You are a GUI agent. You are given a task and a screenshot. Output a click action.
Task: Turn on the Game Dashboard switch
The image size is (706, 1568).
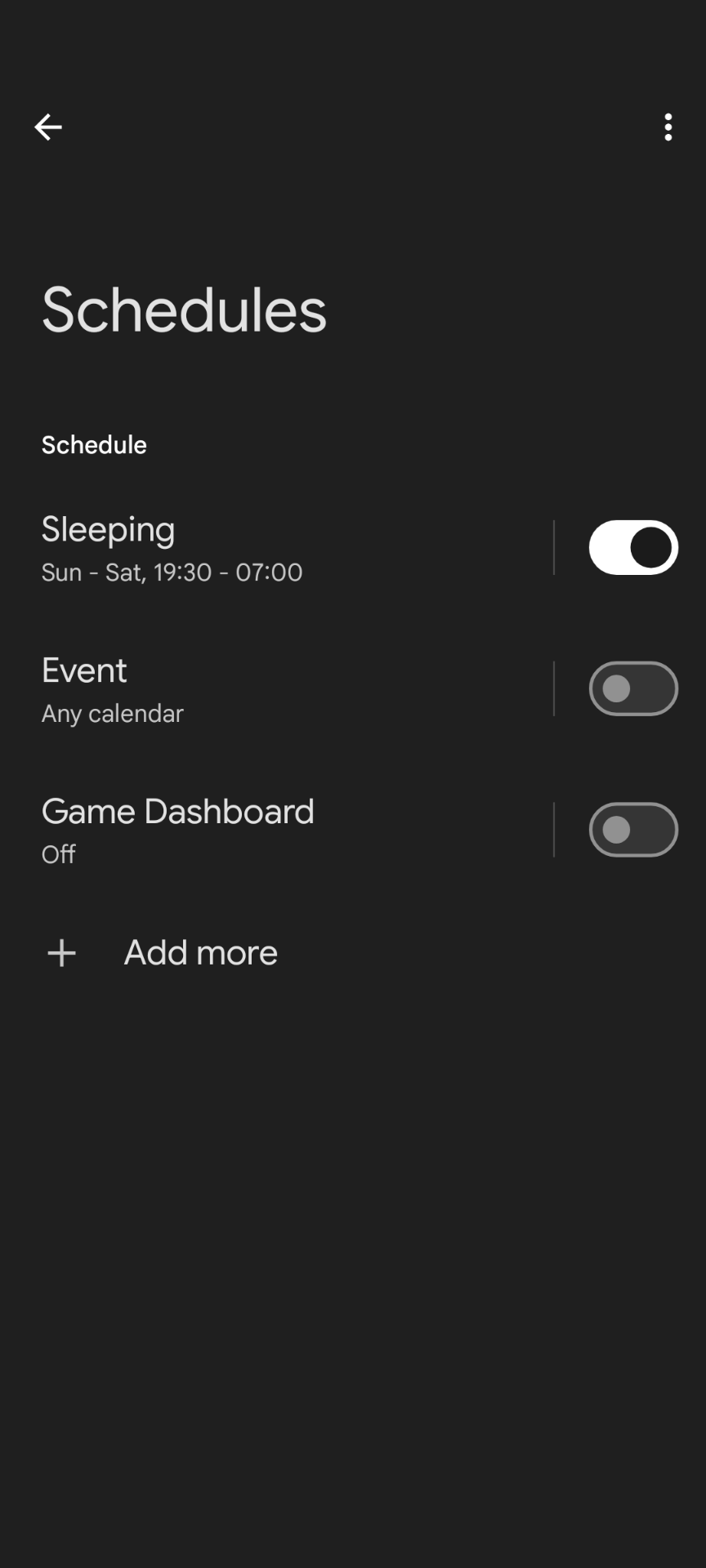click(633, 831)
